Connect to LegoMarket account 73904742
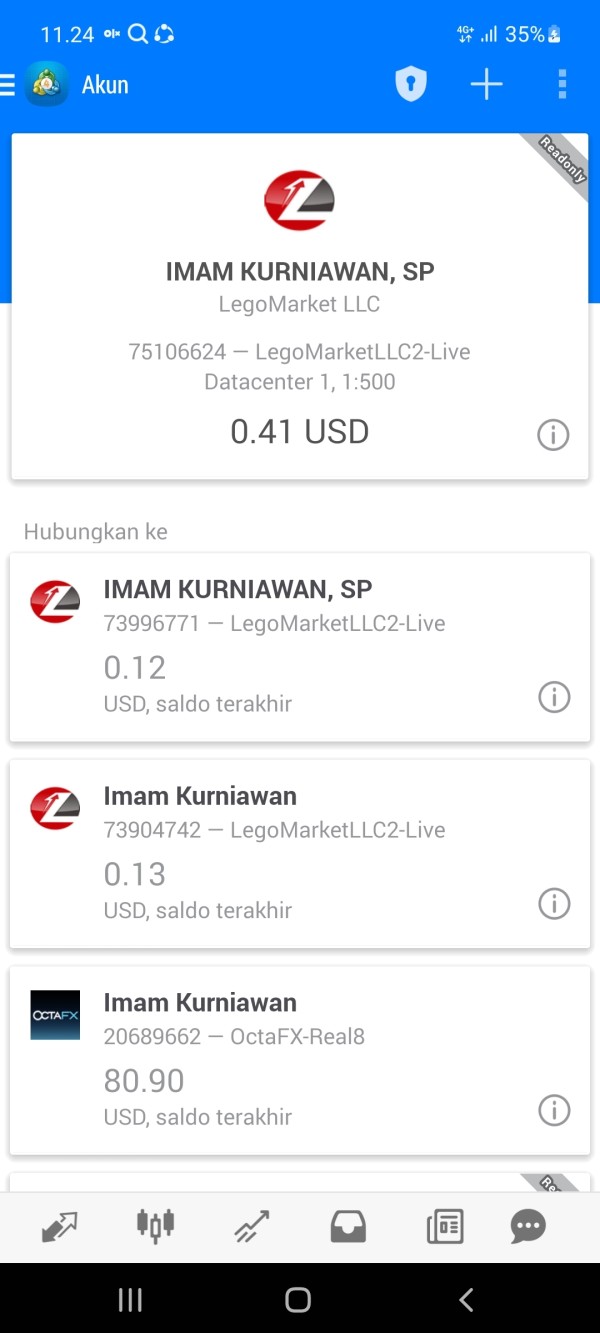 tap(300, 854)
